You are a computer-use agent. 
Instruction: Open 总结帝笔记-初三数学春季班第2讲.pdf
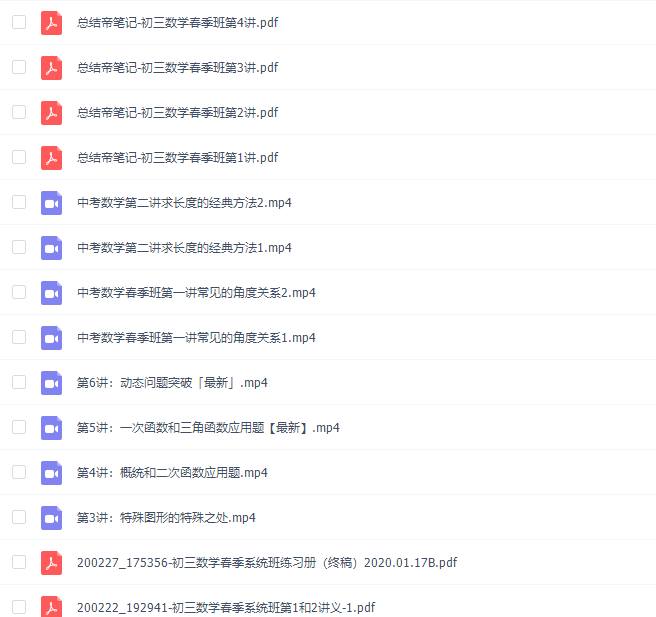click(x=177, y=112)
